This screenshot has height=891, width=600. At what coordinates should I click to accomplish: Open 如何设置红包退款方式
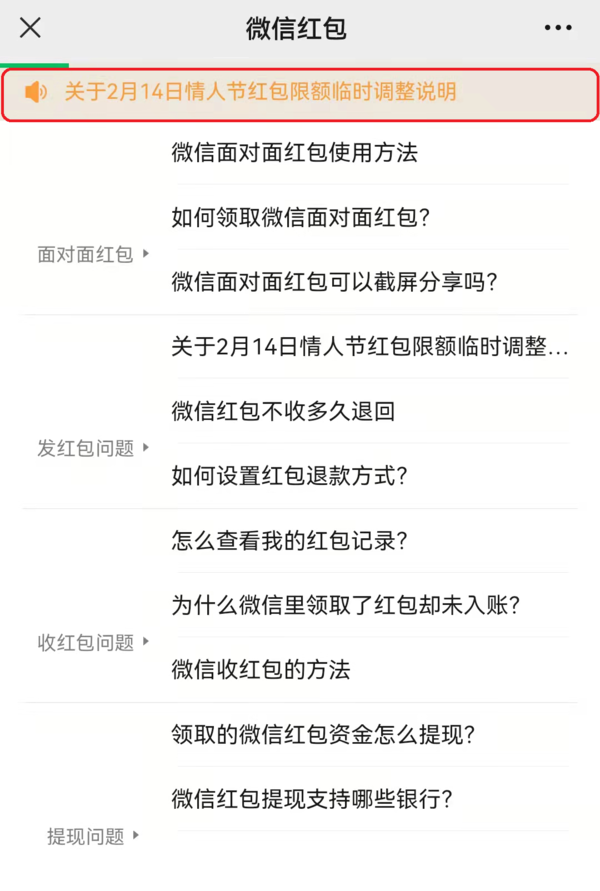point(289,476)
